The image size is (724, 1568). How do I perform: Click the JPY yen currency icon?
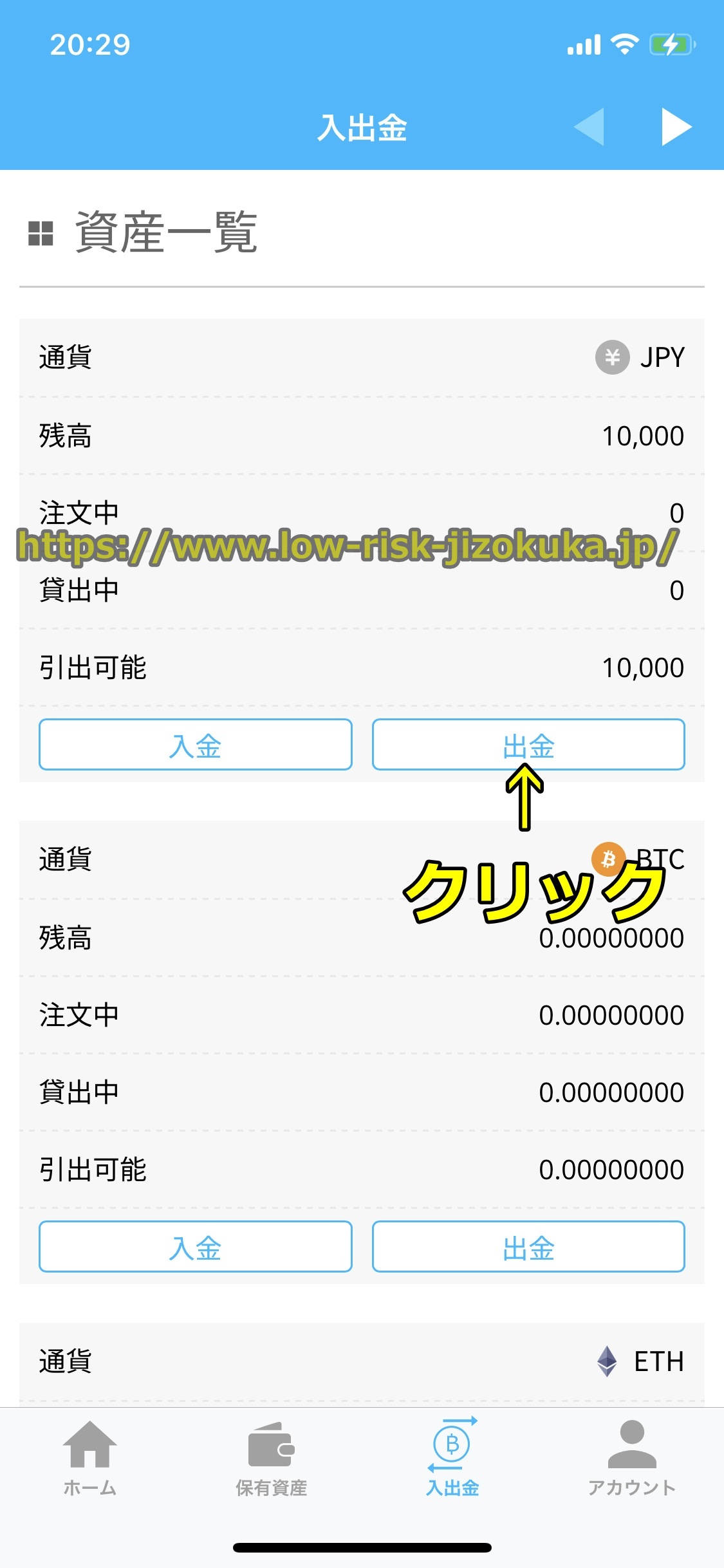pos(612,358)
